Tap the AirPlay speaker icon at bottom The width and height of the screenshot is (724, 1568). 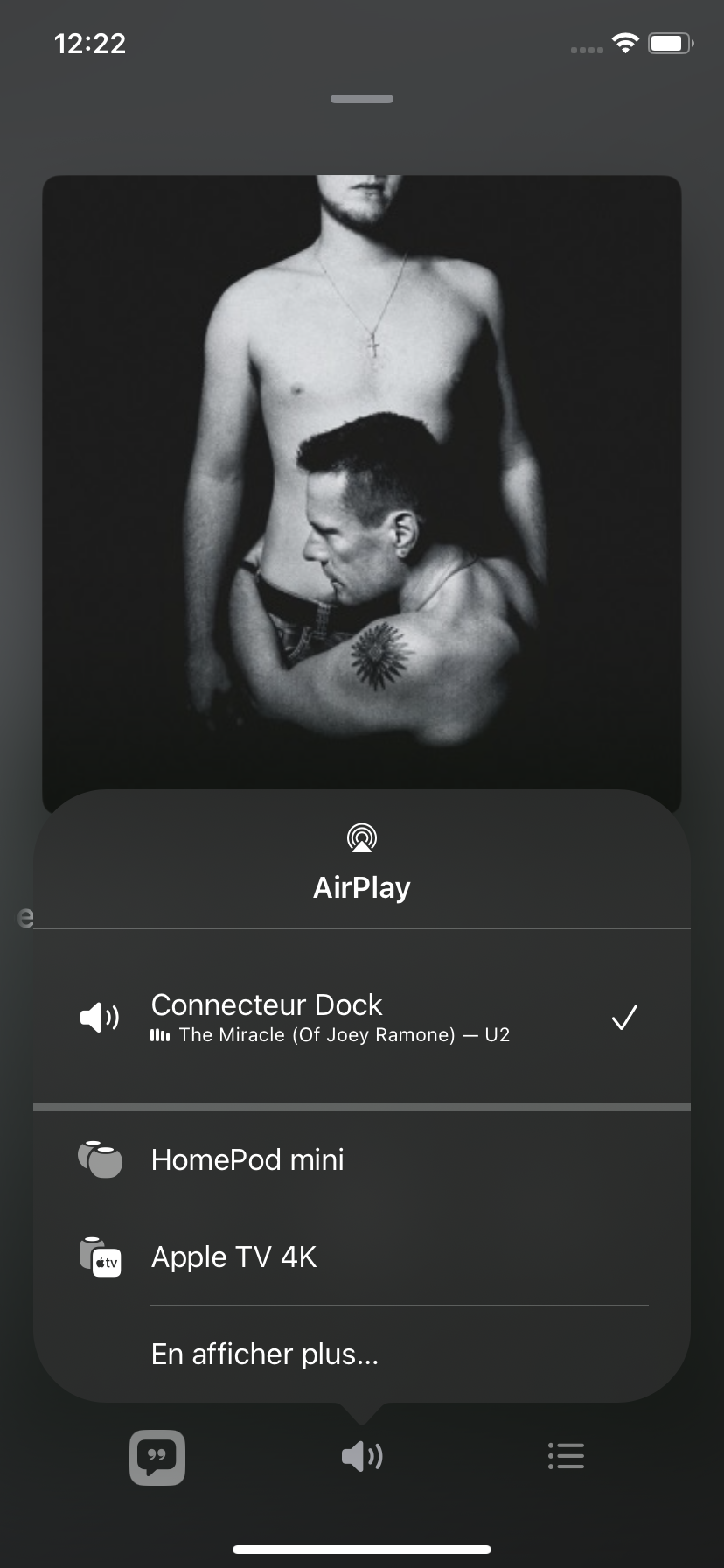tap(362, 1456)
